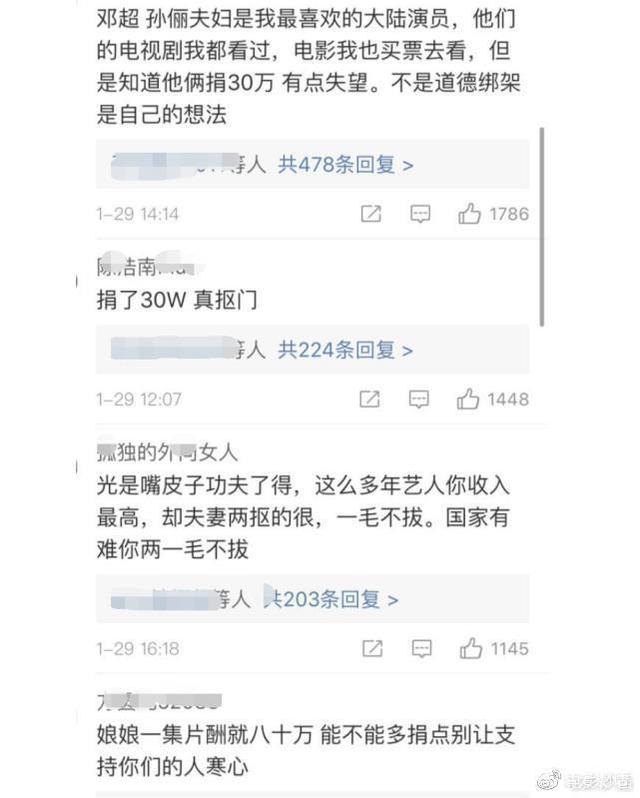Reply to the 捐了30W 真抠门 comment
The image size is (640, 798).
click(421, 399)
